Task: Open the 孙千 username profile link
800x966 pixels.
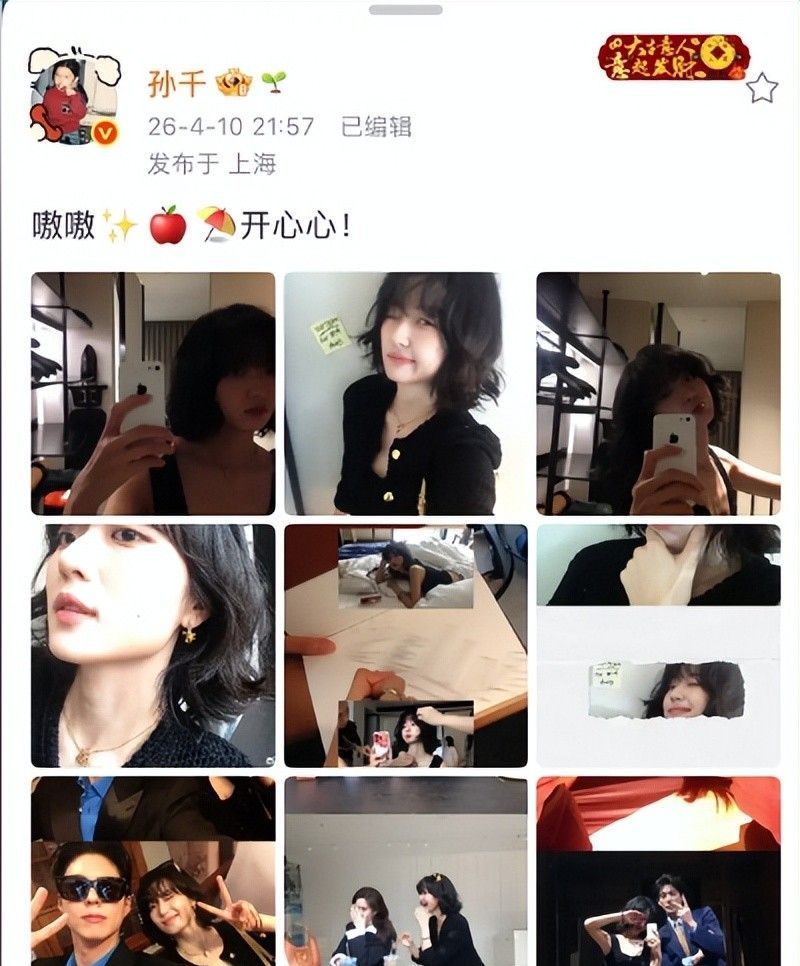Action: pyautogui.click(x=177, y=84)
